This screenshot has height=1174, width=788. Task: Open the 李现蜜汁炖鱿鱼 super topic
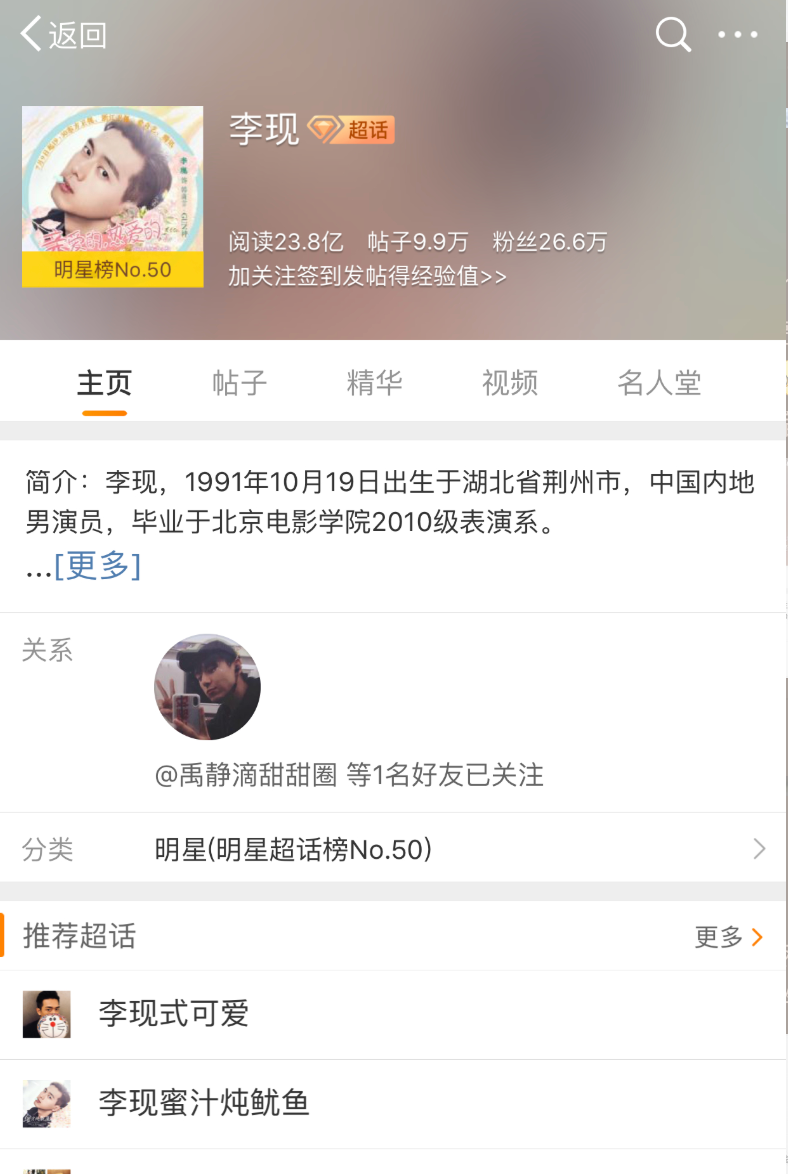(x=203, y=1103)
